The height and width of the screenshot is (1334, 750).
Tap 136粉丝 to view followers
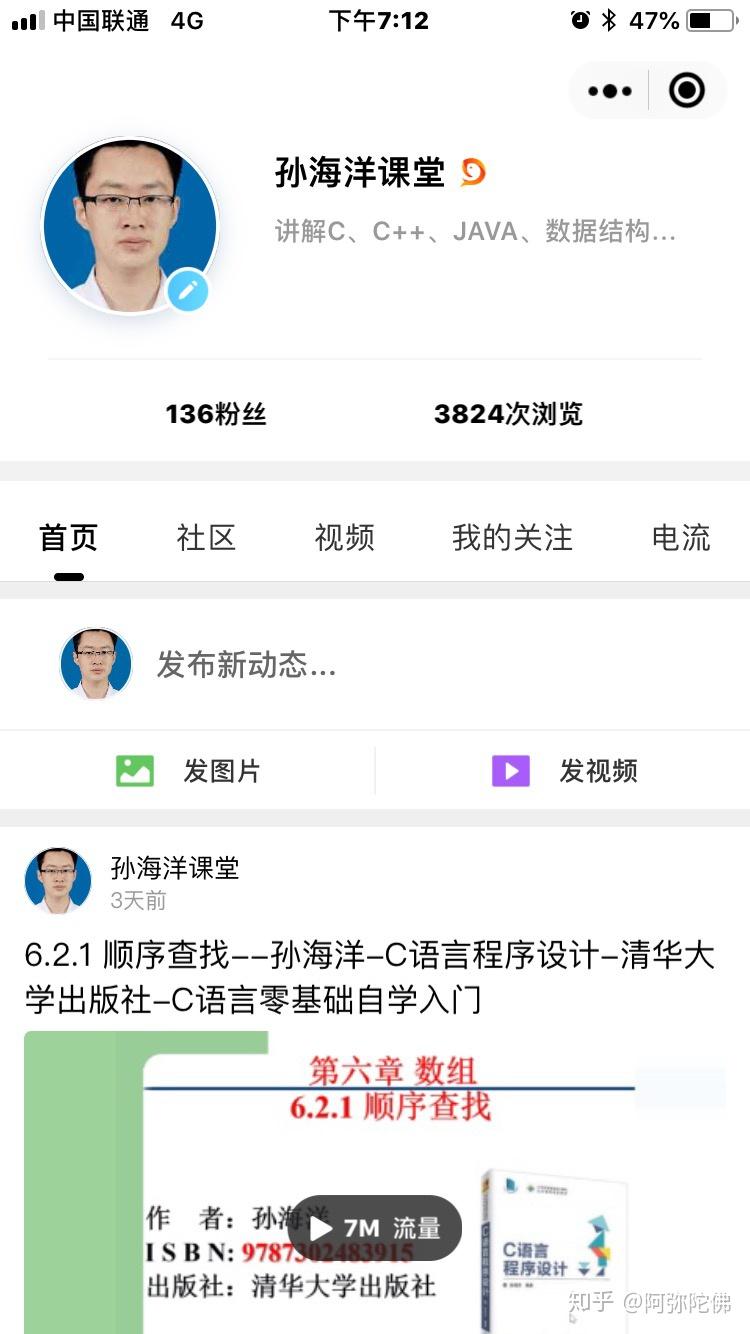click(x=215, y=414)
